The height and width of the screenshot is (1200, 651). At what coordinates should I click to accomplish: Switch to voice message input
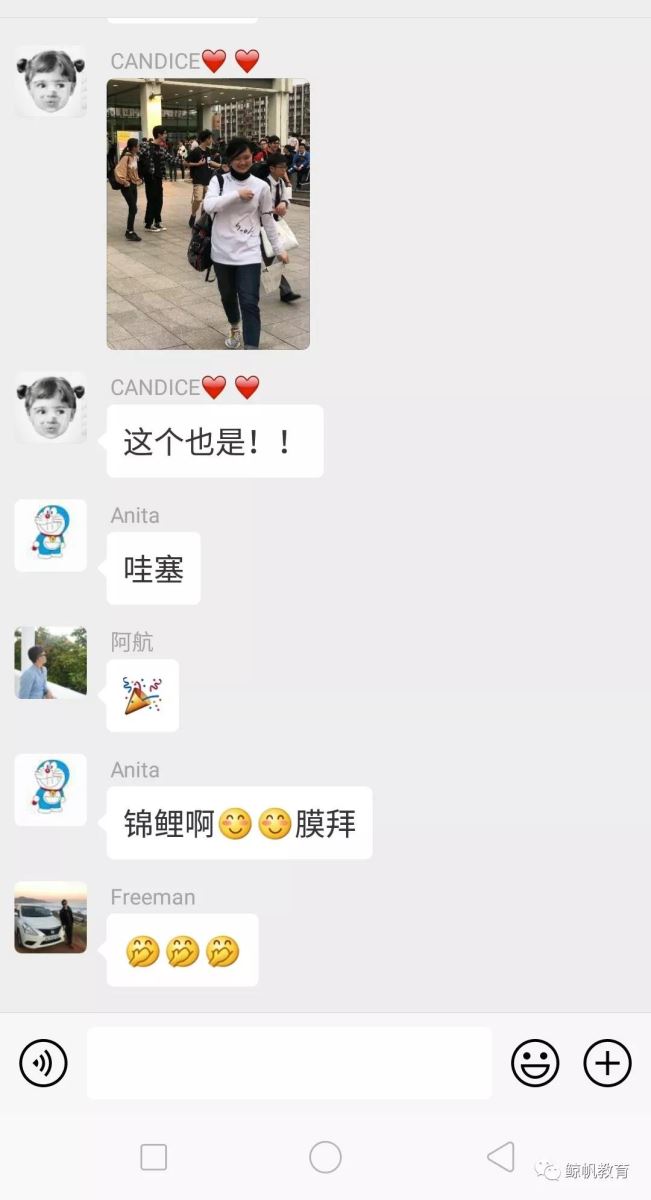[43, 1063]
